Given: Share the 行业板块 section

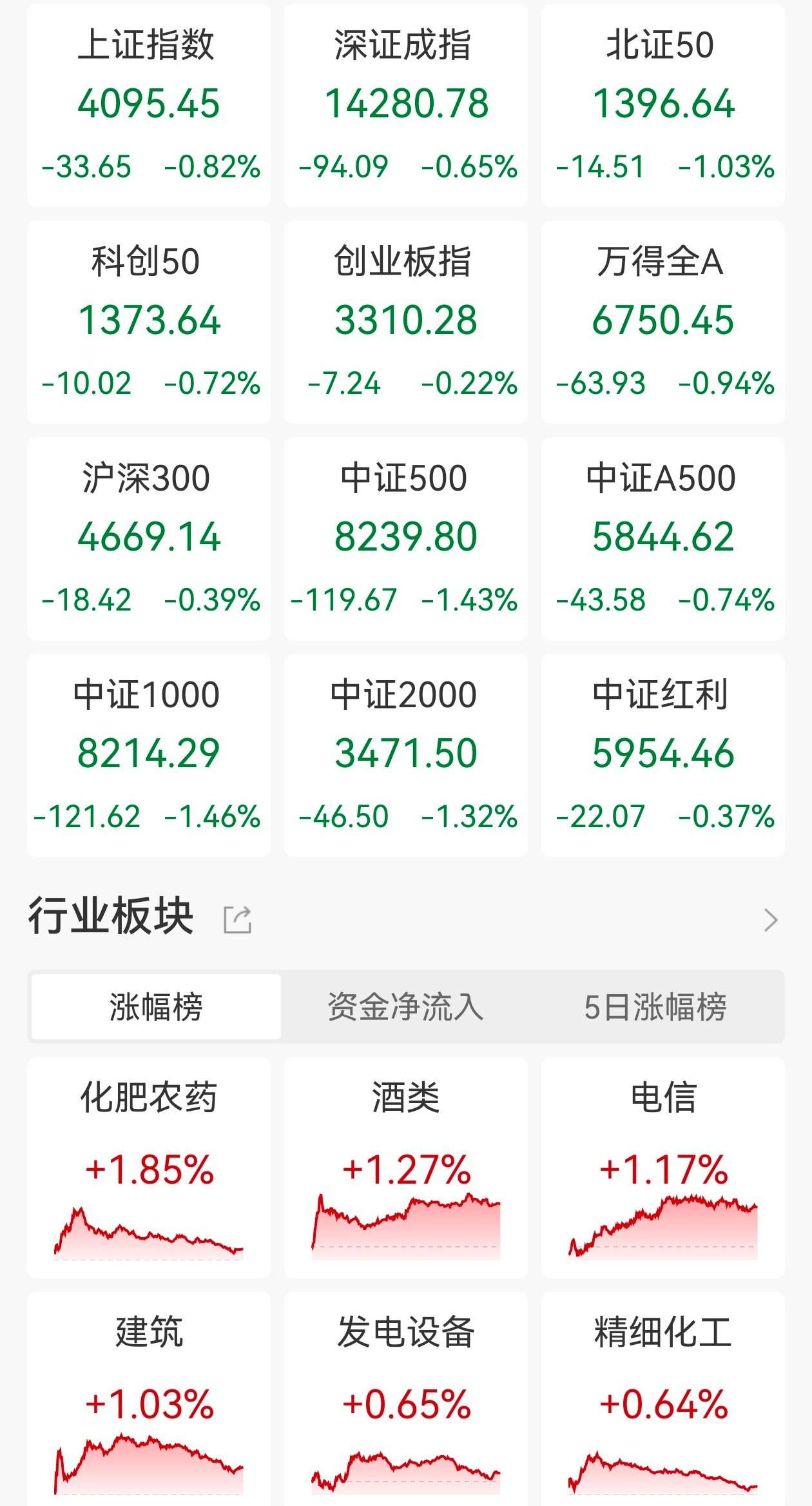Looking at the screenshot, I should [237, 919].
